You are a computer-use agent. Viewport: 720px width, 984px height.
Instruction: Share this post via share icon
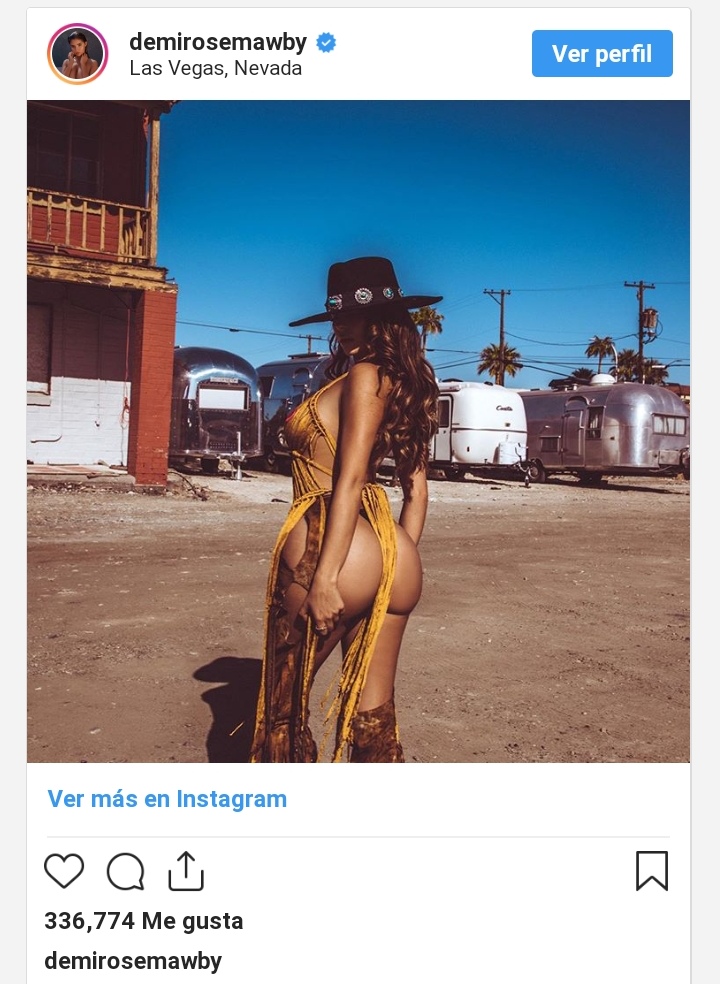pos(186,871)
